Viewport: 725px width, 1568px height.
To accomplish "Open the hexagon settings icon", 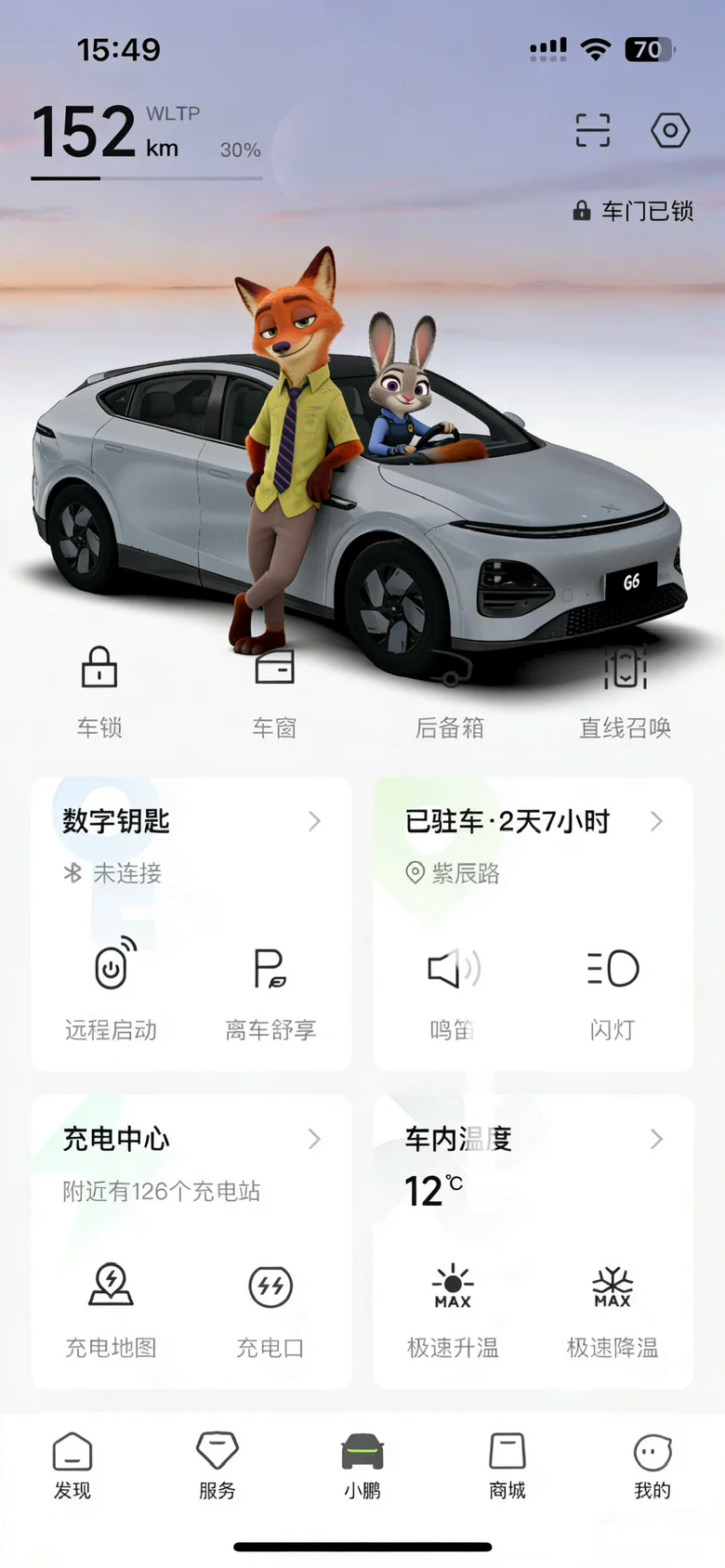I will 670,130.
